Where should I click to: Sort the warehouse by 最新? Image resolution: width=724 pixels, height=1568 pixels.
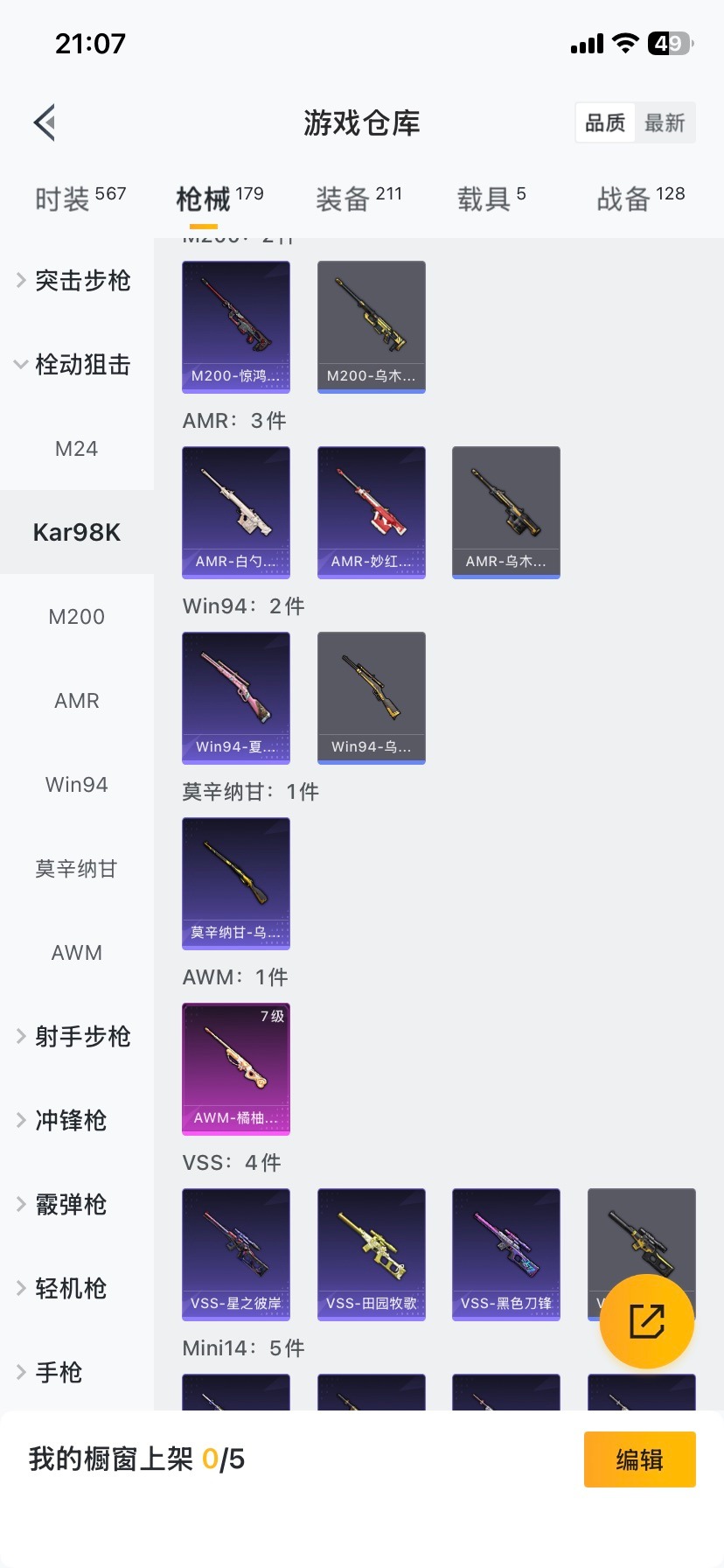coord(665,122)
